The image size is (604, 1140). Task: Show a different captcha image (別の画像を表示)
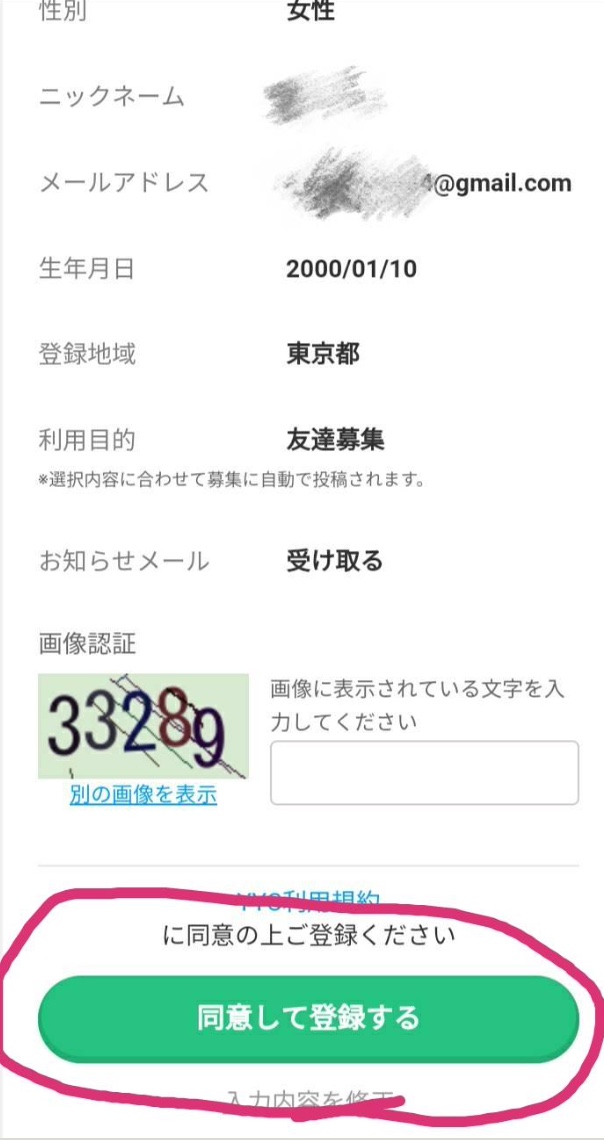(143, 795)
